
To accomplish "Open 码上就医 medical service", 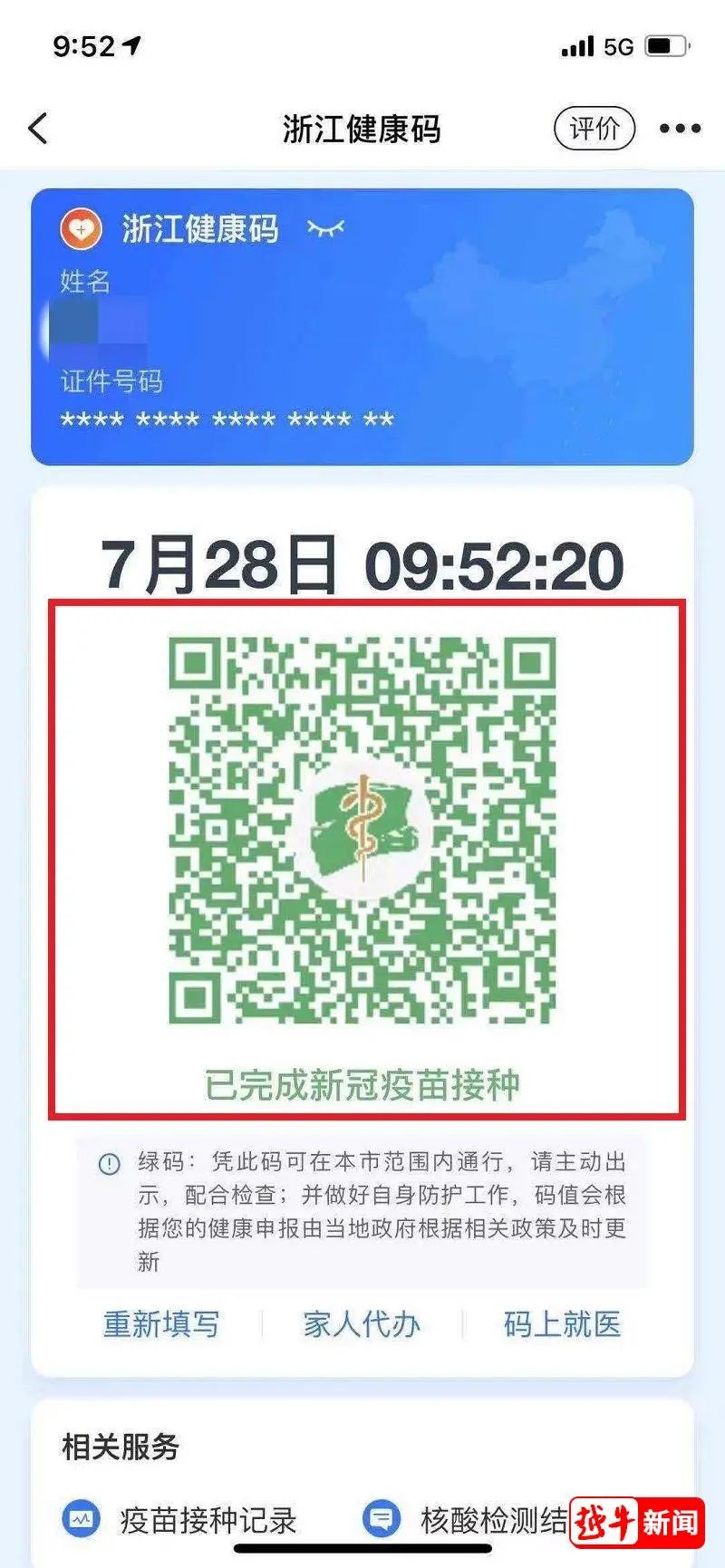I will point(562,1324).
